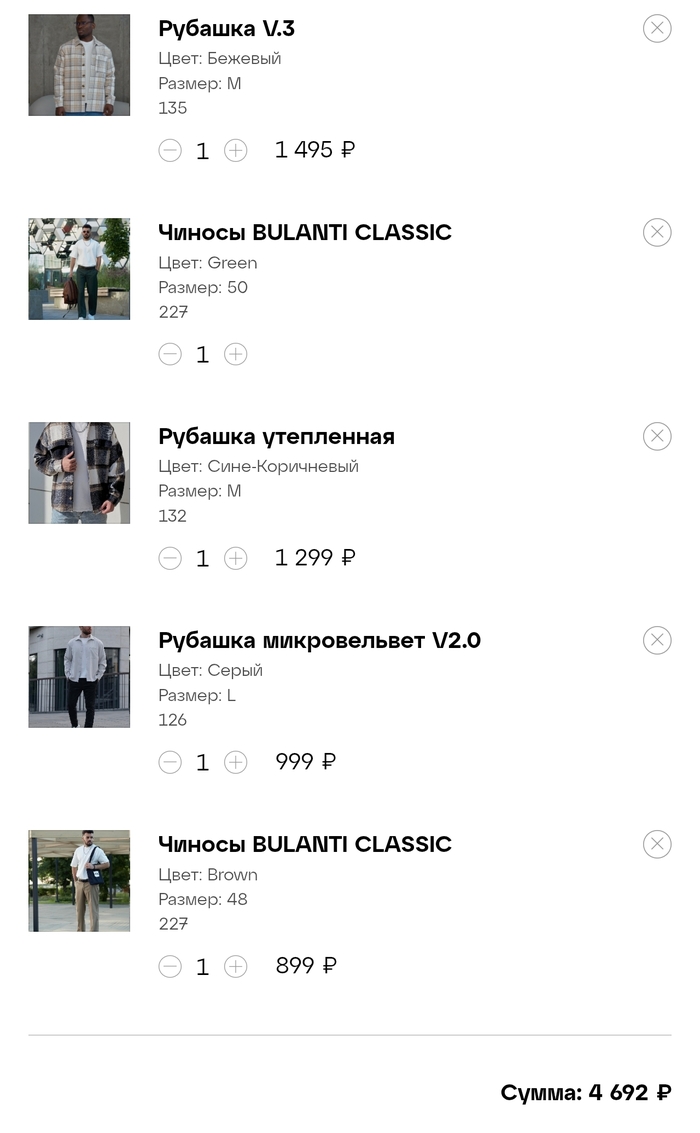This screenshot has width=700, height=1133.
Task: Remove Рубашка микровельвет V2.0 from the cart
Action: (x=657, y=640)
